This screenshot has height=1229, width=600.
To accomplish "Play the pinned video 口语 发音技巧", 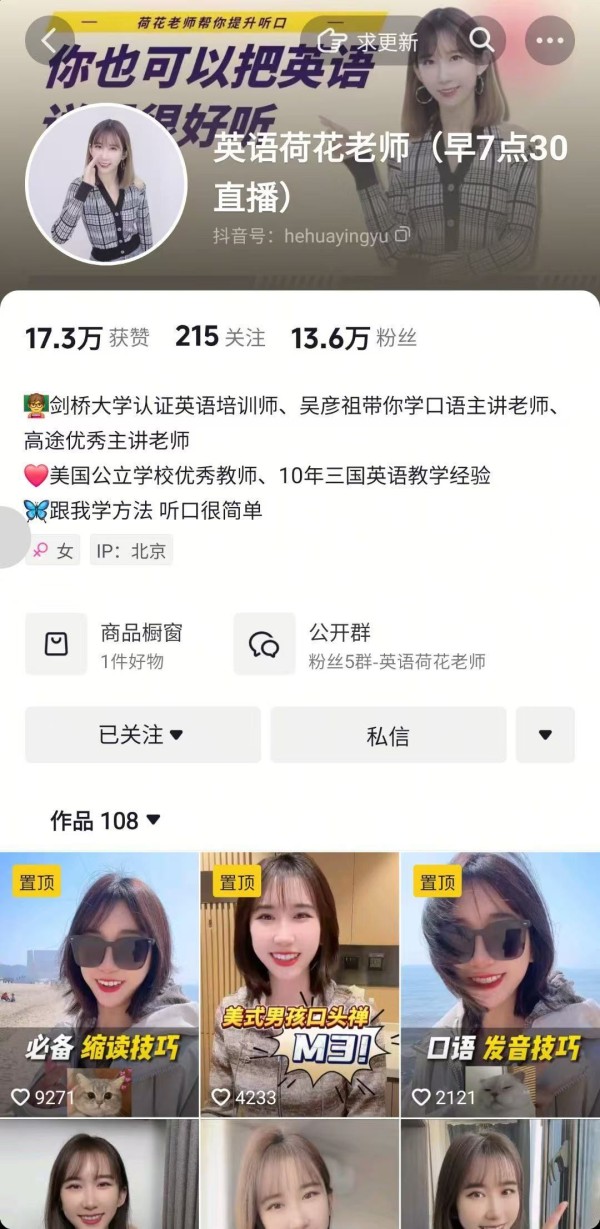I will (500, 985).
